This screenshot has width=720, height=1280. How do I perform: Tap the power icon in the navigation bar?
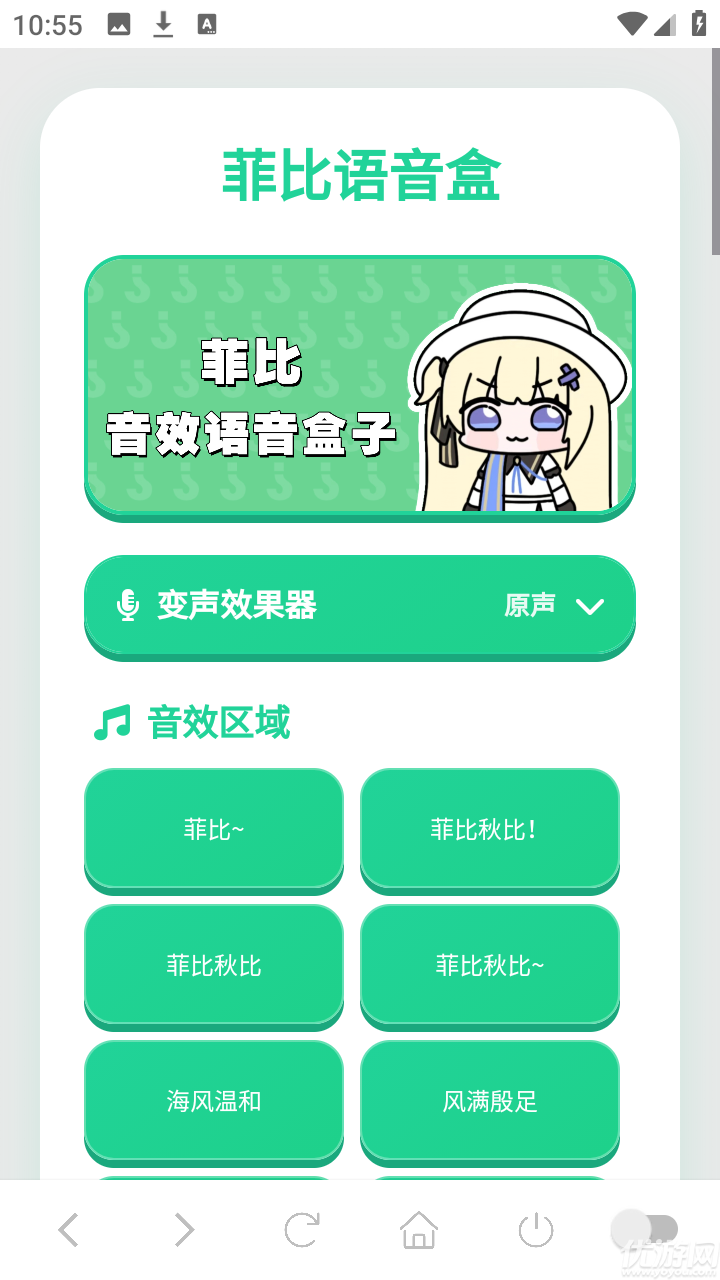[536, 1229]
